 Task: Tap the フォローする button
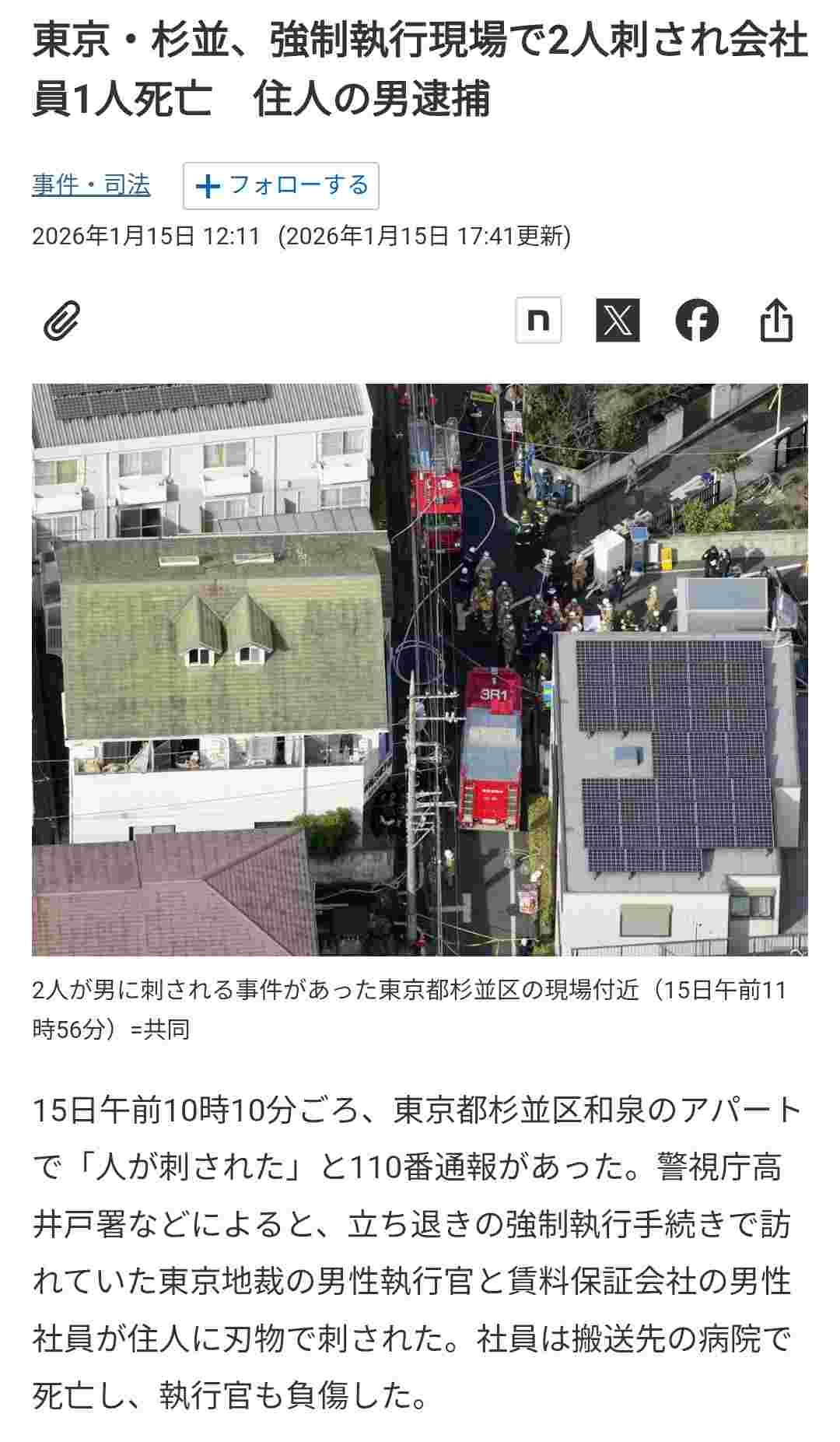[281, 186]
